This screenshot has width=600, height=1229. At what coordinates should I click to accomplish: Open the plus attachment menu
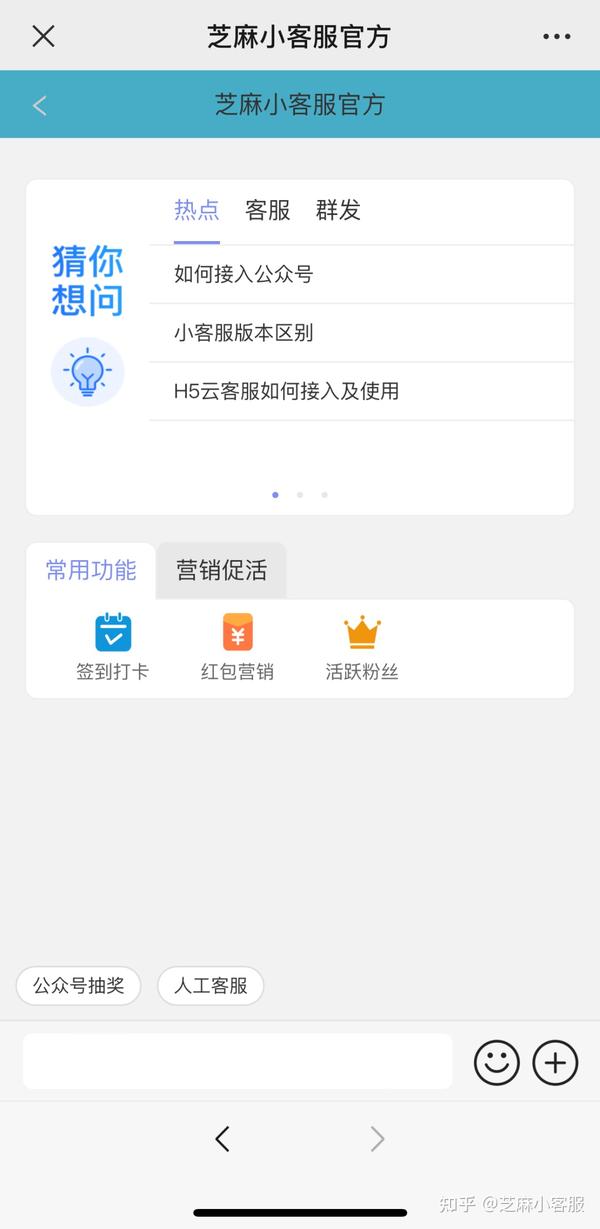(x=556, y=1062)
